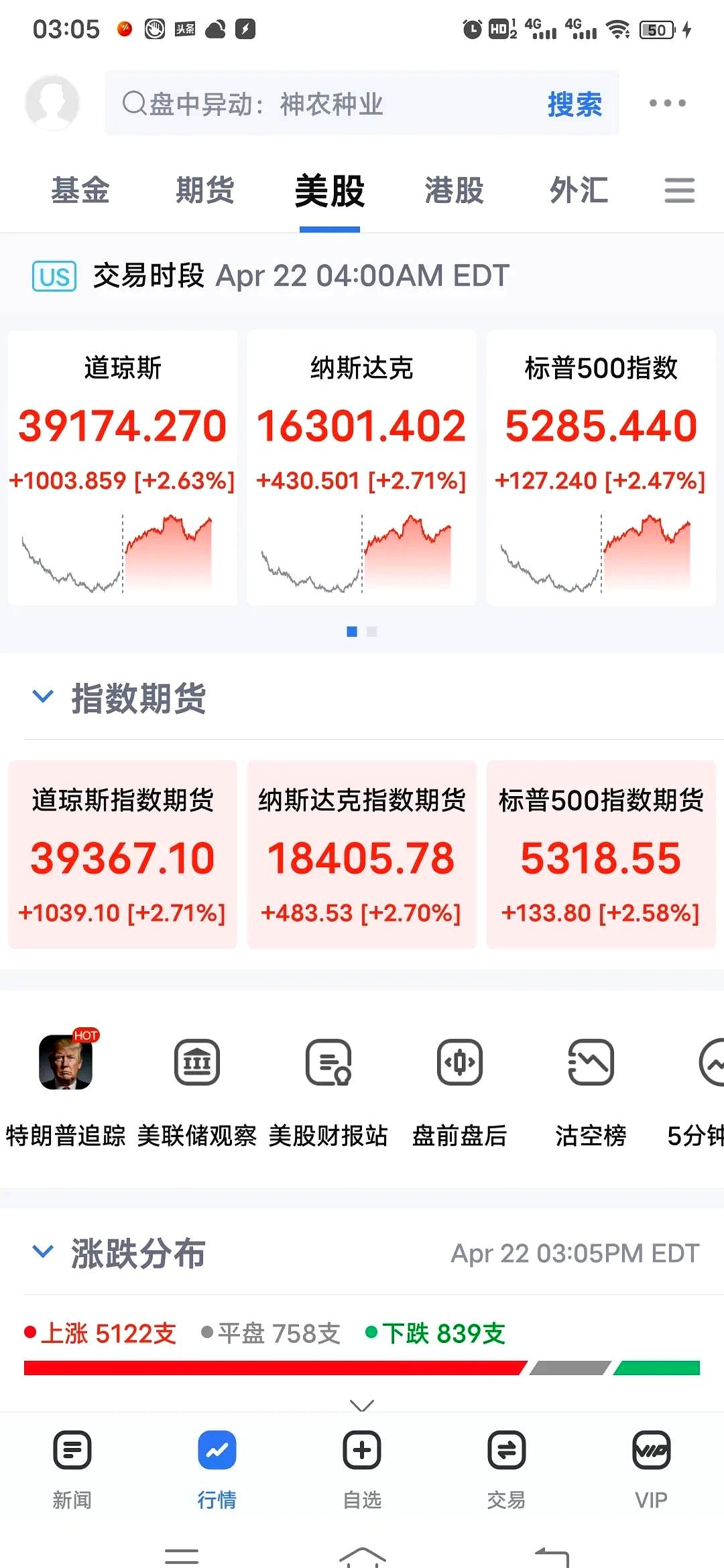The height and width of the screenshot is (1568, 724).
Task: Switch to the 基金 tab
Action: pyautogui.click(x=80, y=191)
